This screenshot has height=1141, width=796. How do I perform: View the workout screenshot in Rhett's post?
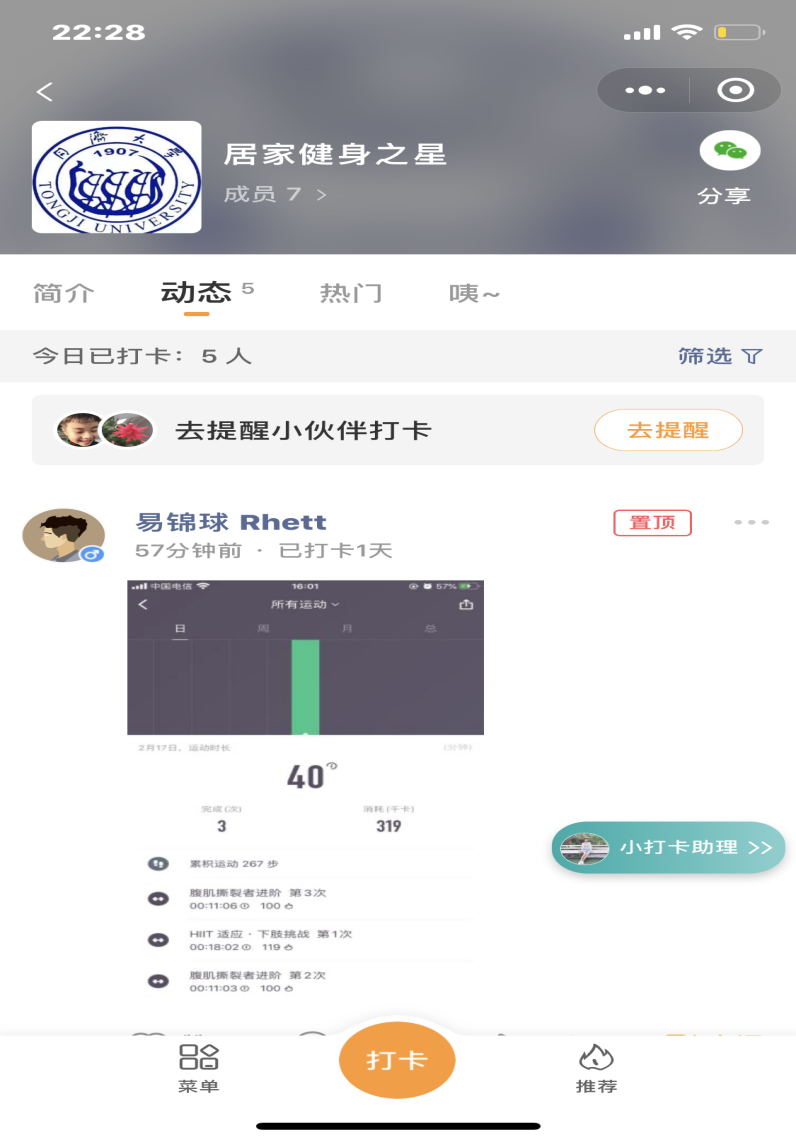click(305, 785)
